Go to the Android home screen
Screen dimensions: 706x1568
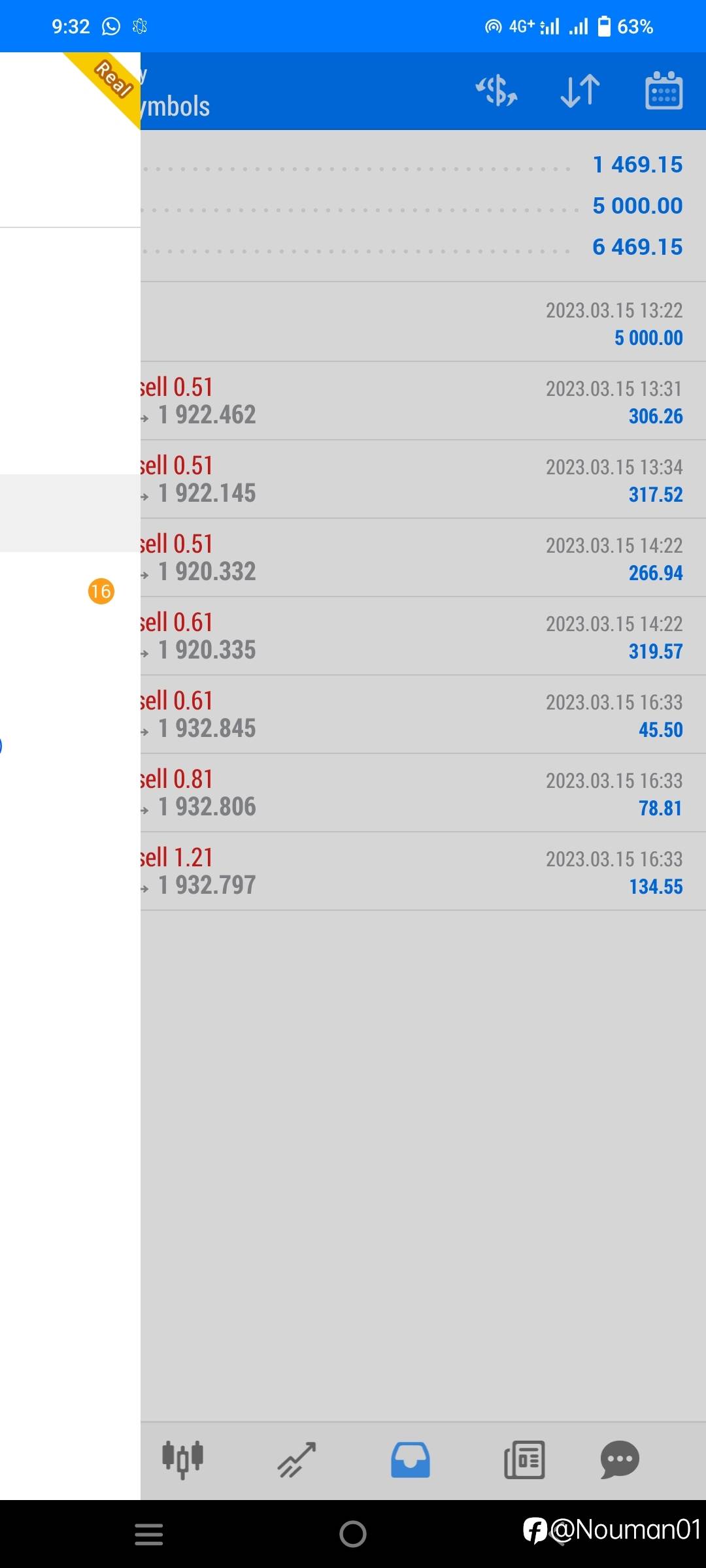coord(353,1534)
